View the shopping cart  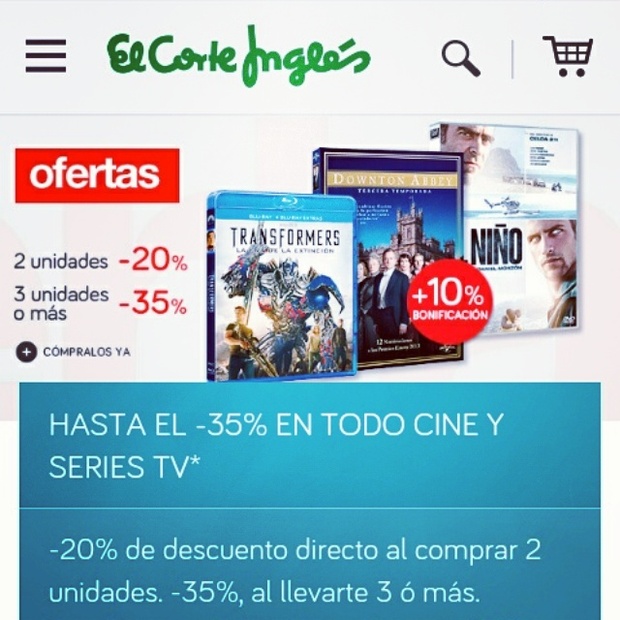pos(567,56)
